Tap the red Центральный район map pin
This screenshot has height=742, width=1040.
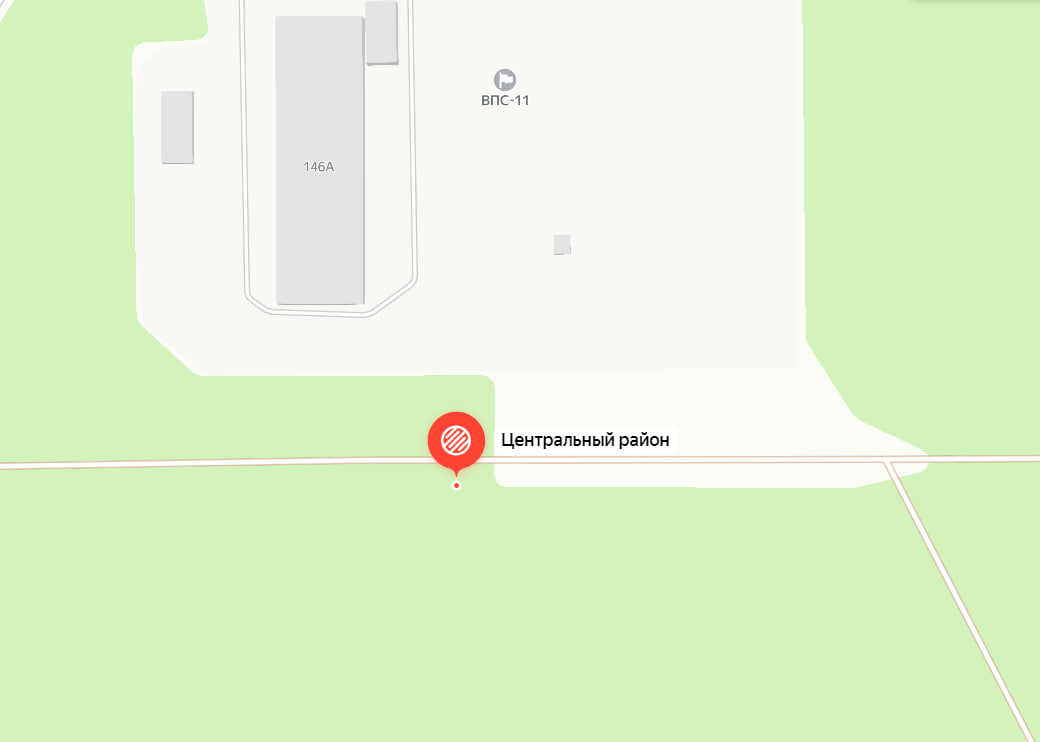click(x=456, y=440)
